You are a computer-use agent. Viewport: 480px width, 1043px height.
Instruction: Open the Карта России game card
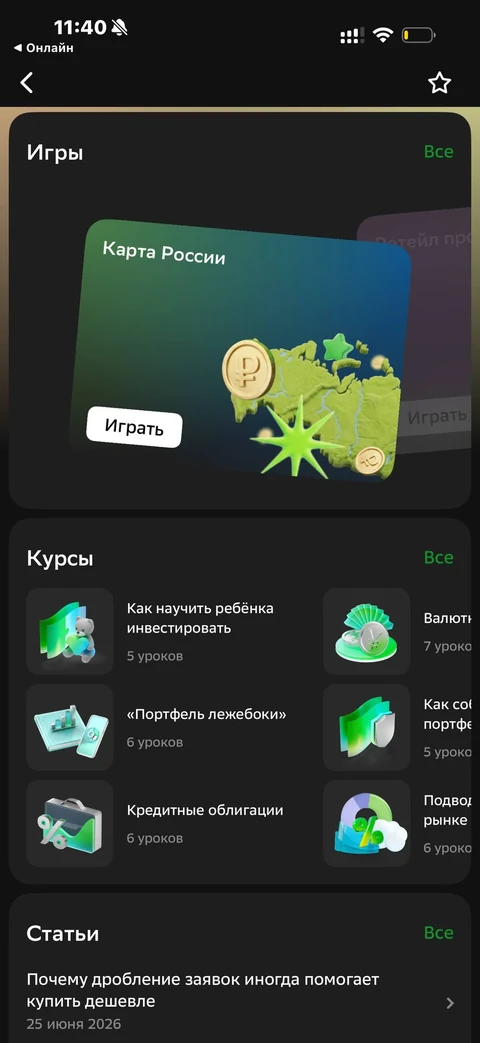click(239, 351)
